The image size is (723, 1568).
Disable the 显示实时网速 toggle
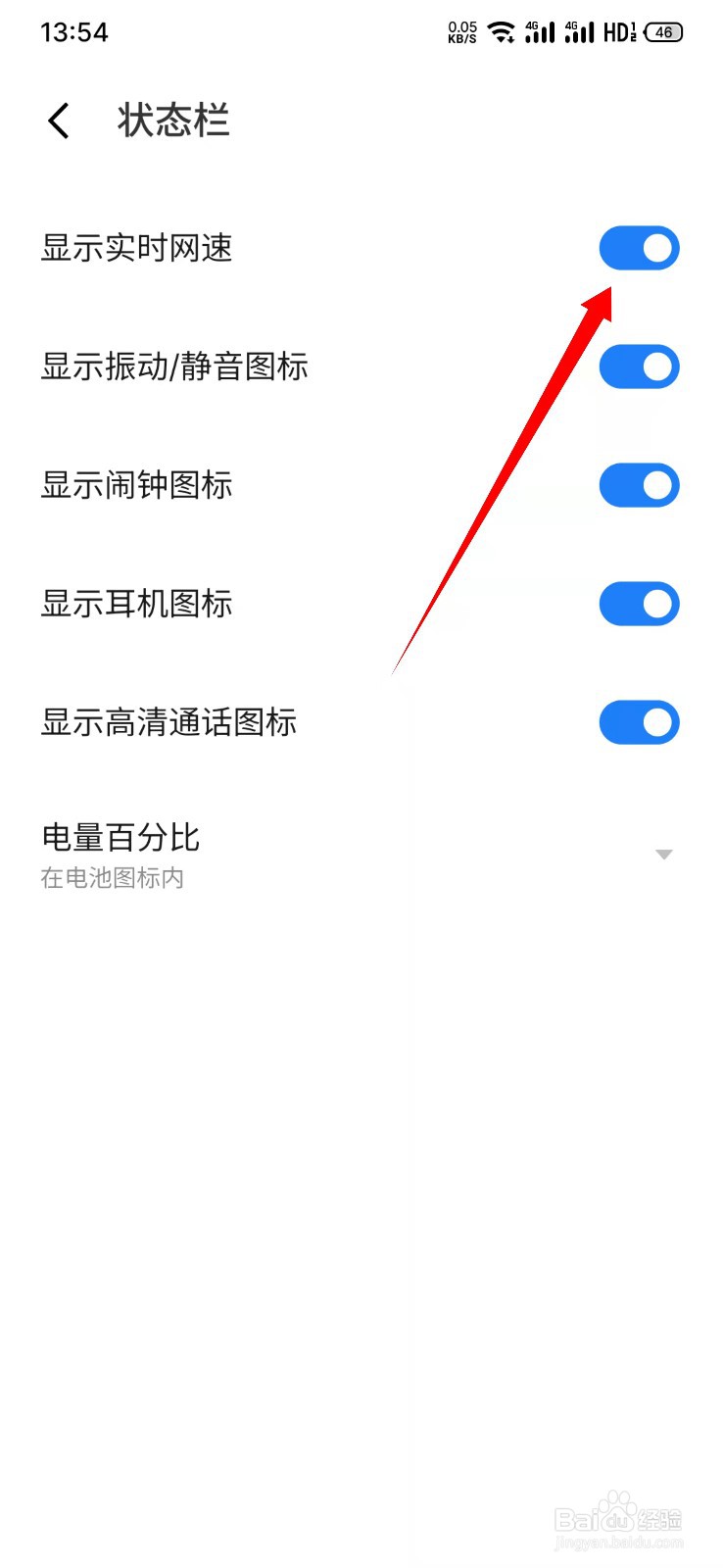(639, 248)
